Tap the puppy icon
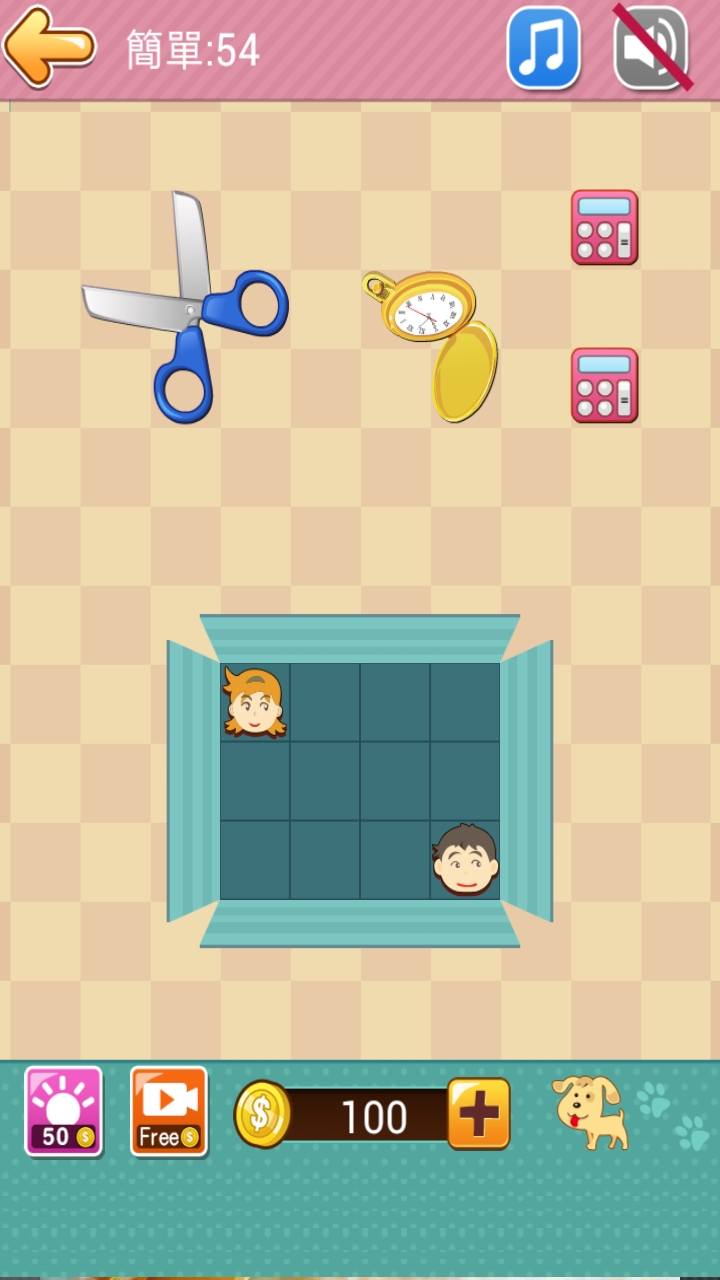Screen dimensions: 720x1280 click(x=591, y=1110)
